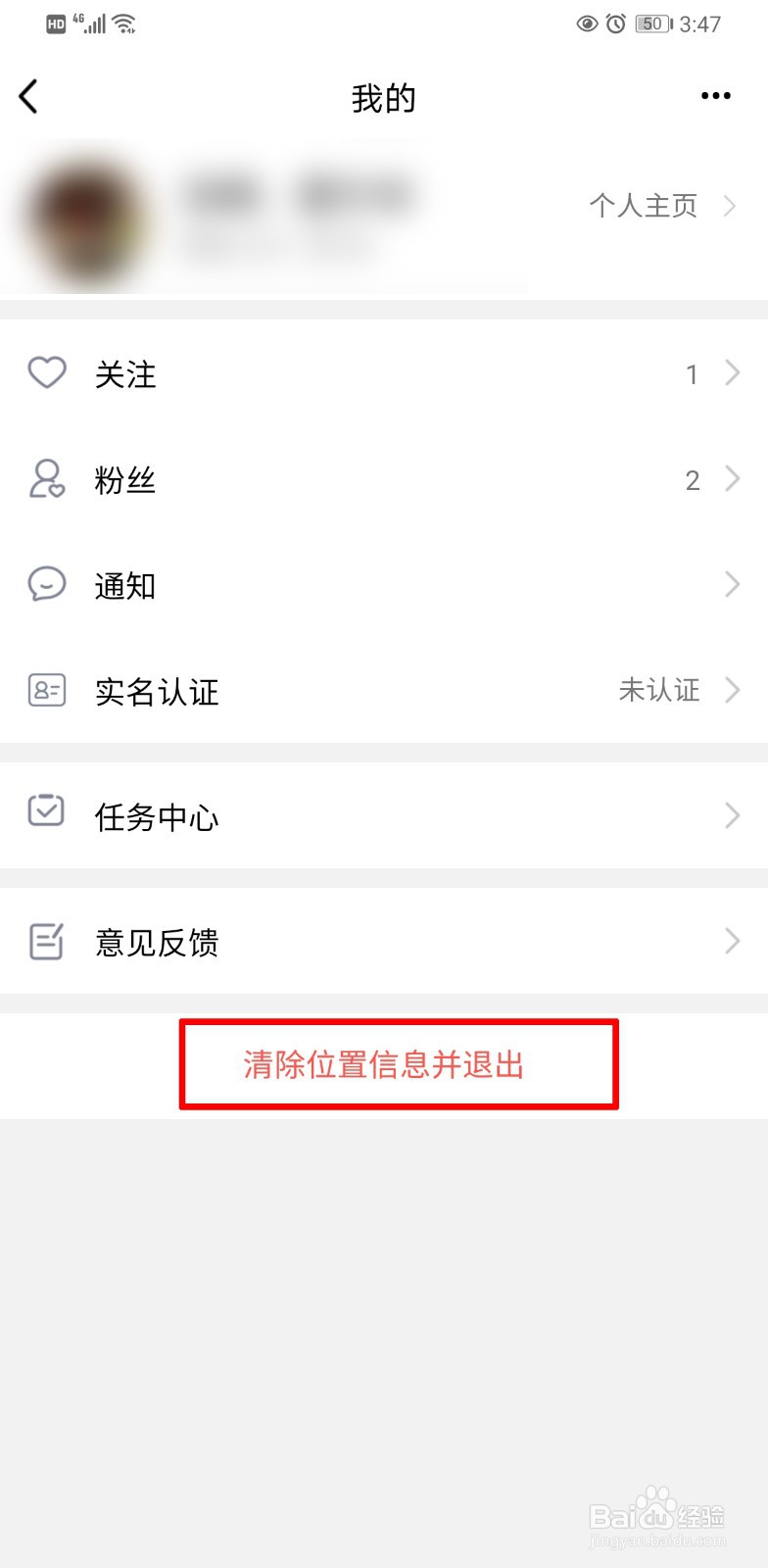
Task: Open 粉丝 details with the right arrow
Action: point(733,479)
